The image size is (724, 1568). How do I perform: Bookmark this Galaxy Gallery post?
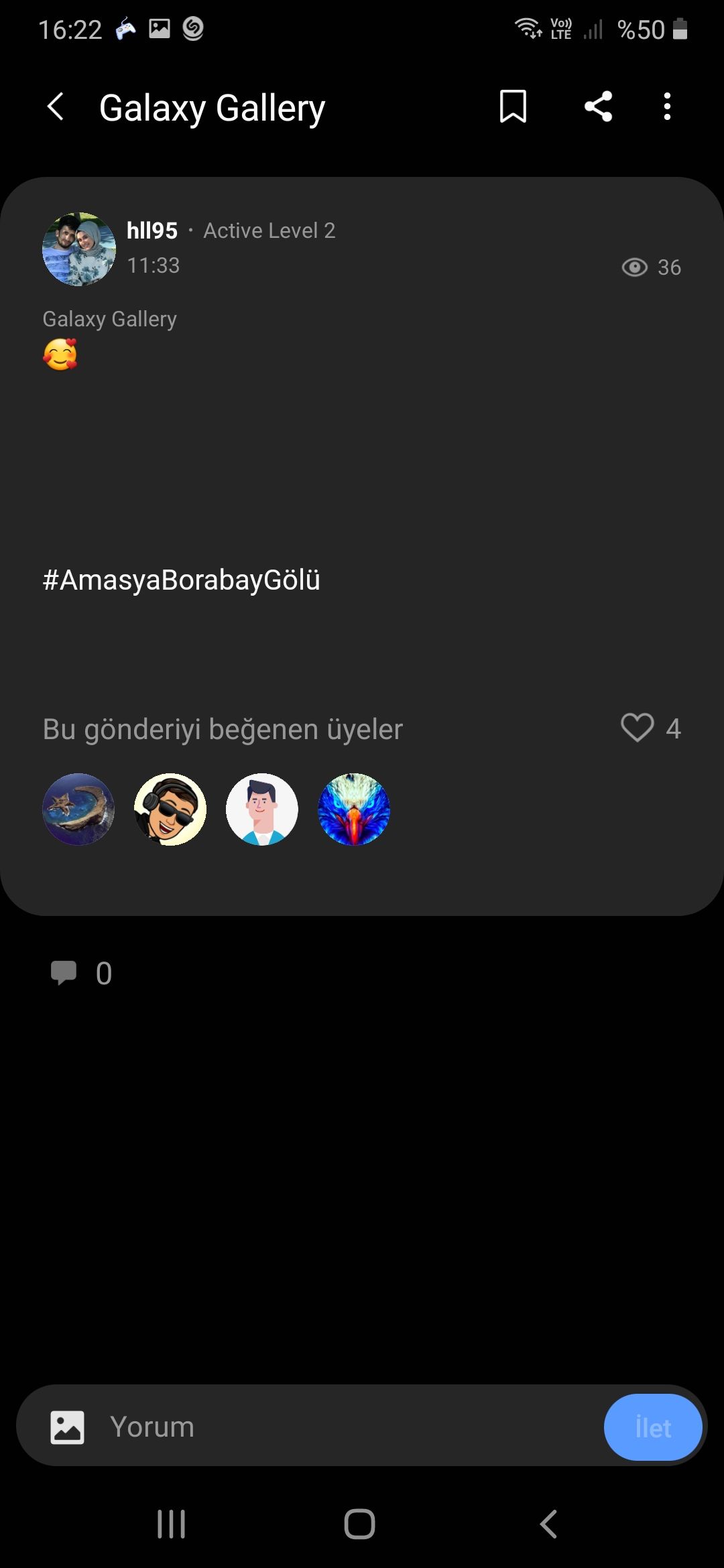513,107
